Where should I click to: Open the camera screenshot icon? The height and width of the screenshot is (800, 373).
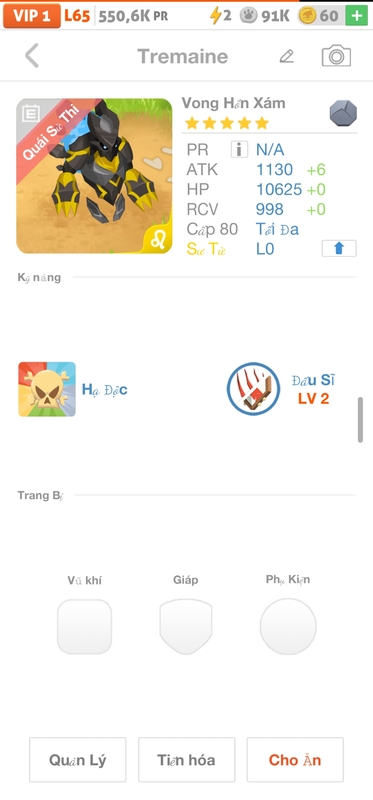(x=336, y=56)
